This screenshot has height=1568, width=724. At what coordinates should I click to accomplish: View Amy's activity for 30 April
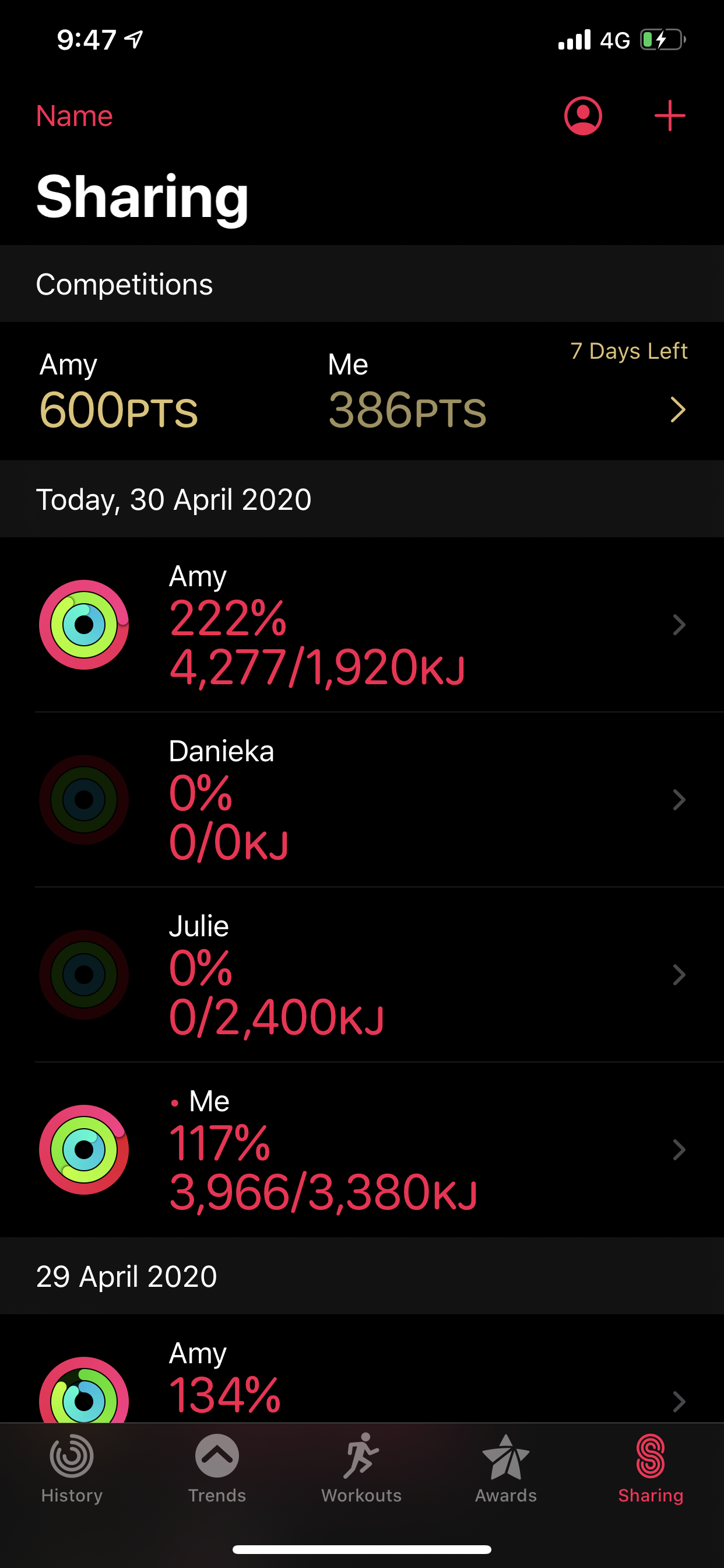[362, 625]
